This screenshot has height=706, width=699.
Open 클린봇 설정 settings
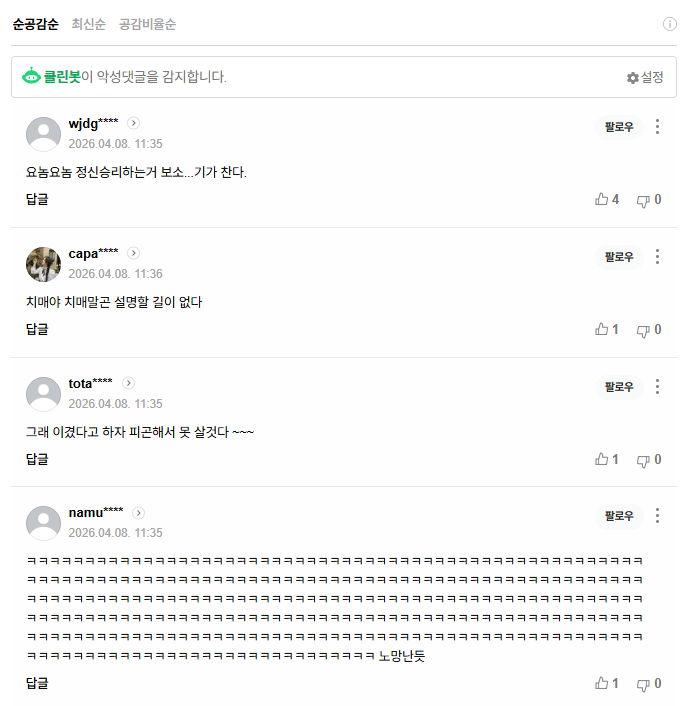click(x=645, y=77)
